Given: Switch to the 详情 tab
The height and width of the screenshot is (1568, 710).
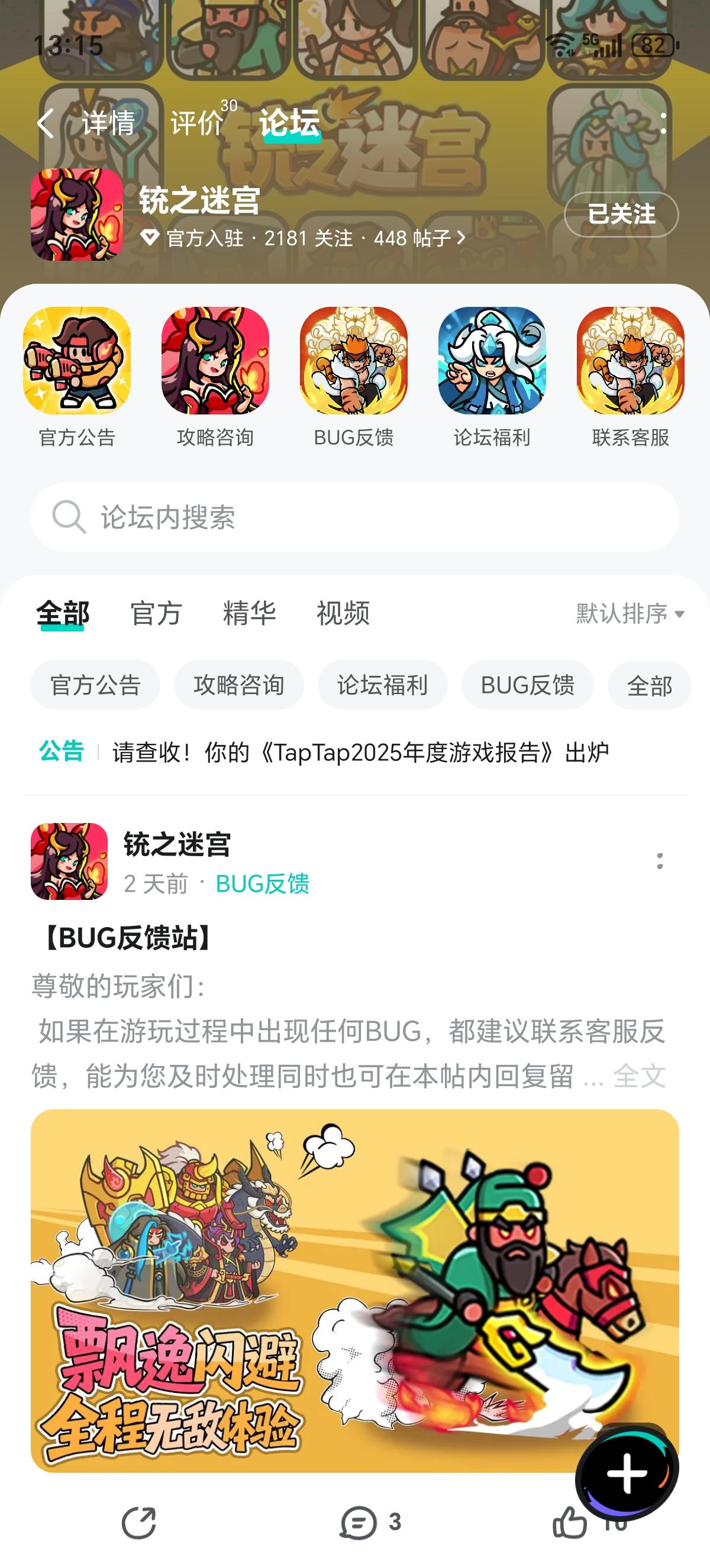Looking at the screenshot, I should click(x=108, y=124).
